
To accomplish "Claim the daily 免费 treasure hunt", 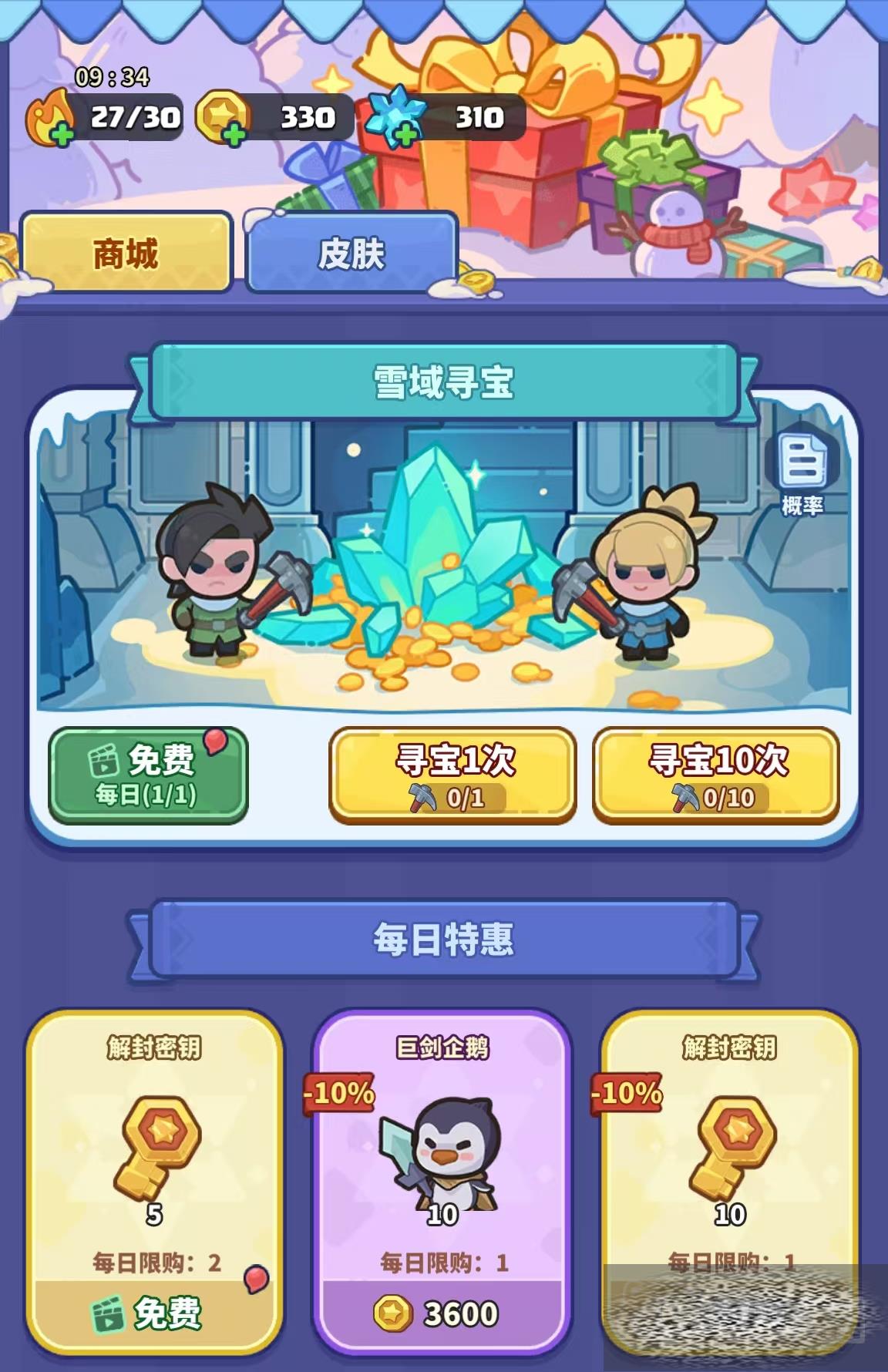I will point(148,775).
